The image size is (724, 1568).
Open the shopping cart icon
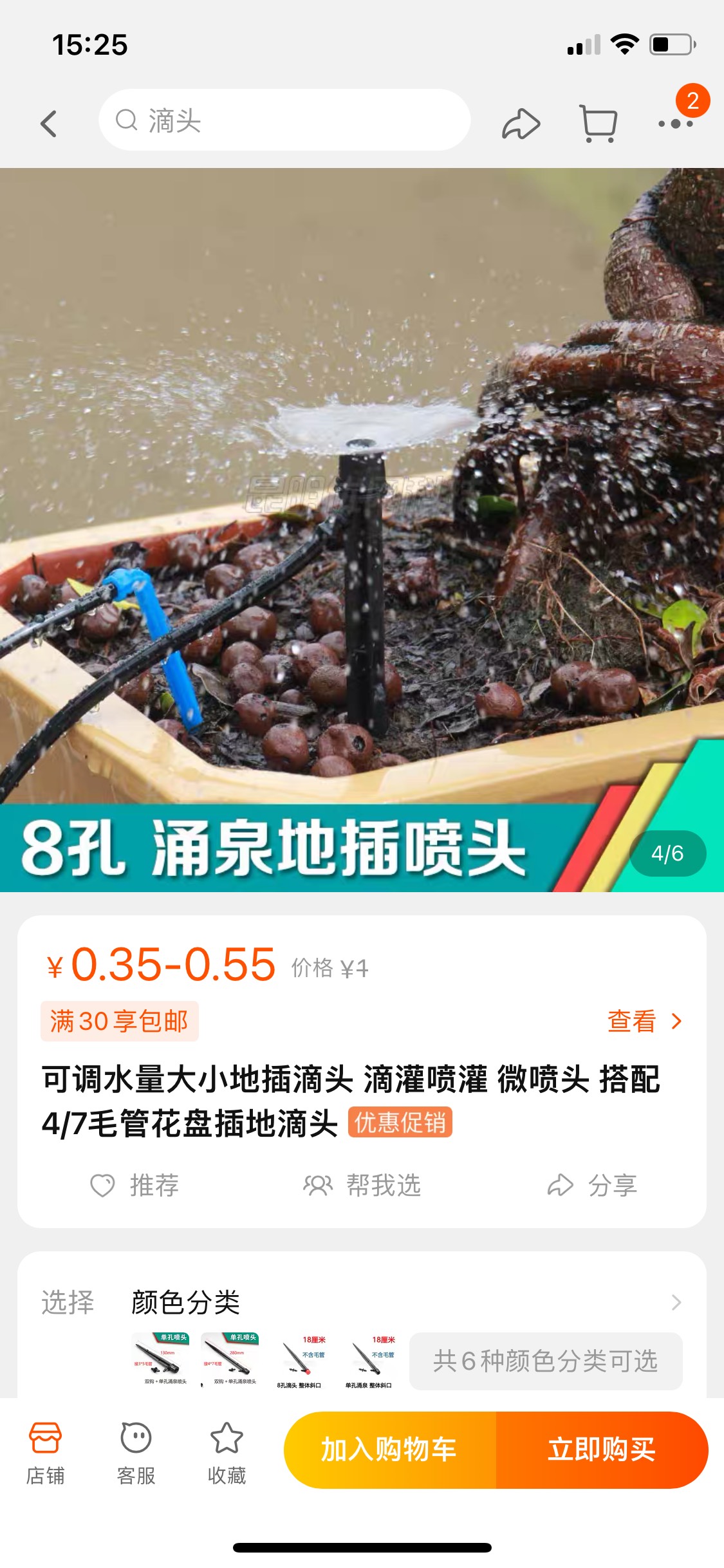599,123
